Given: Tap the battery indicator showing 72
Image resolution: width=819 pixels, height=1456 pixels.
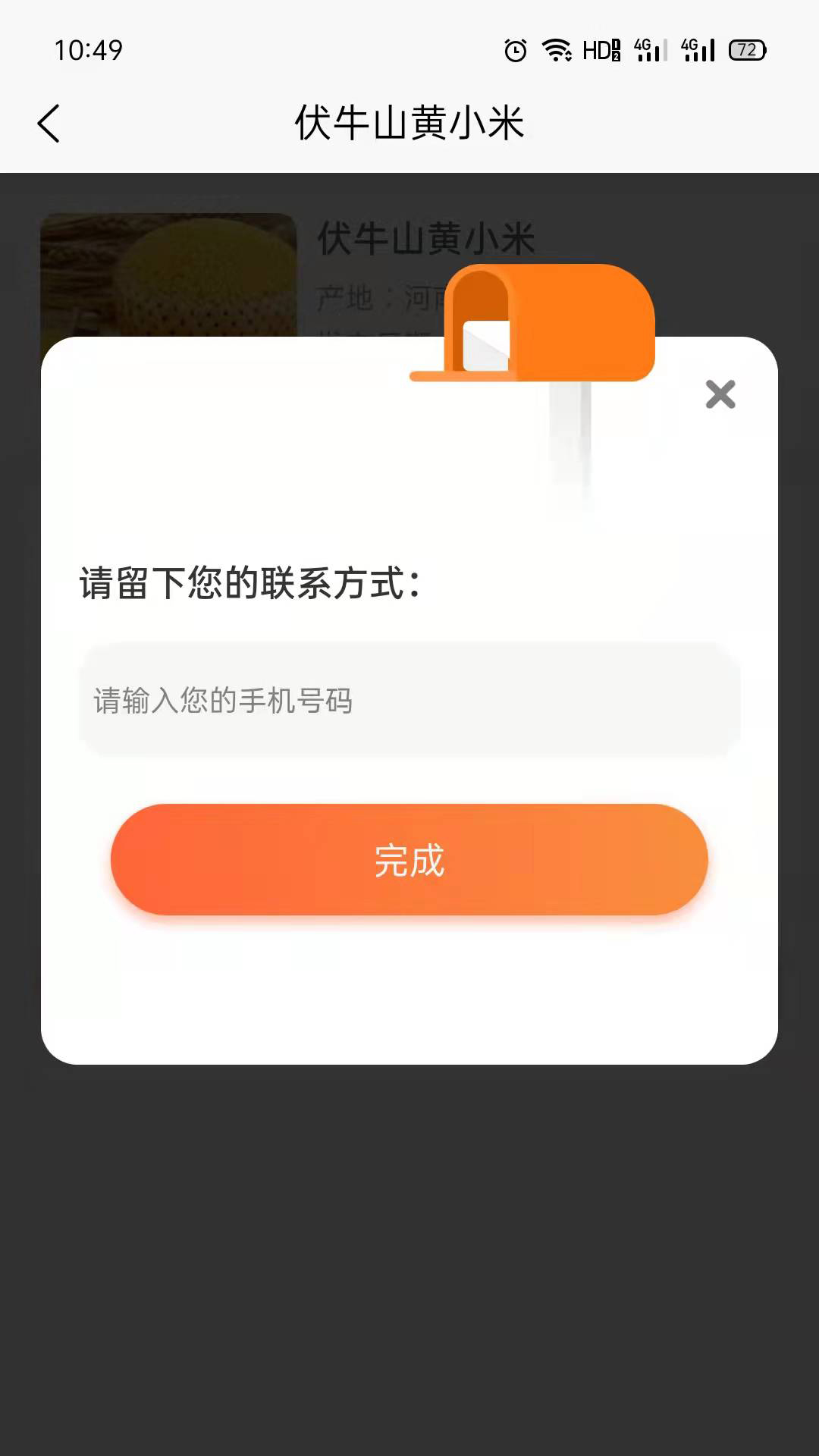Looking at the screenshot, I should pos(746,50).
